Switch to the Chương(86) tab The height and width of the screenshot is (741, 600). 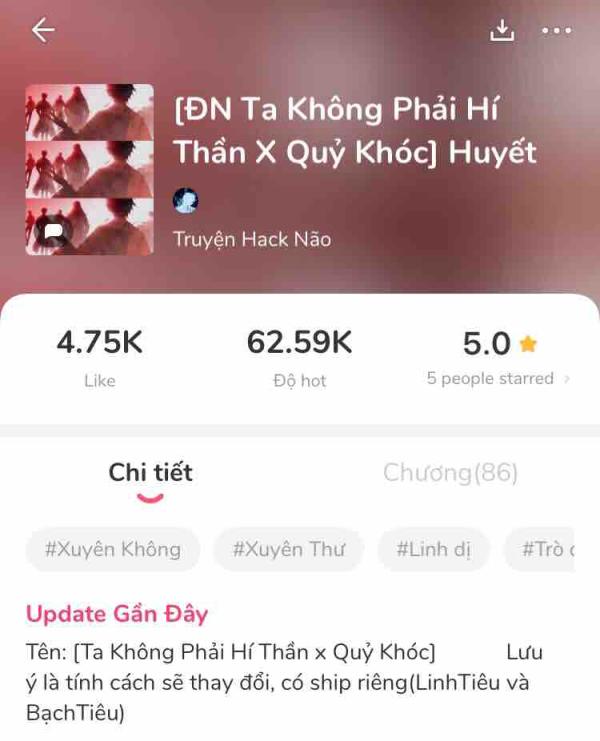450,473
